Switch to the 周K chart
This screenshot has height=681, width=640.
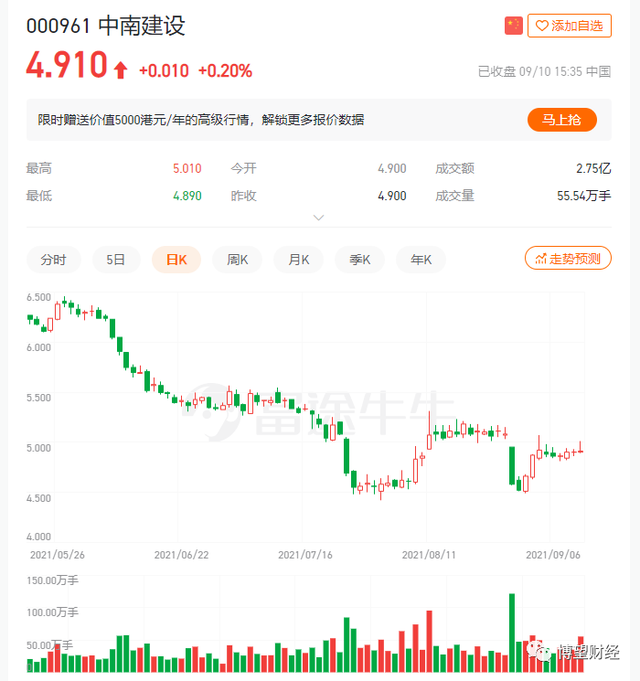[x=237, y=260]
